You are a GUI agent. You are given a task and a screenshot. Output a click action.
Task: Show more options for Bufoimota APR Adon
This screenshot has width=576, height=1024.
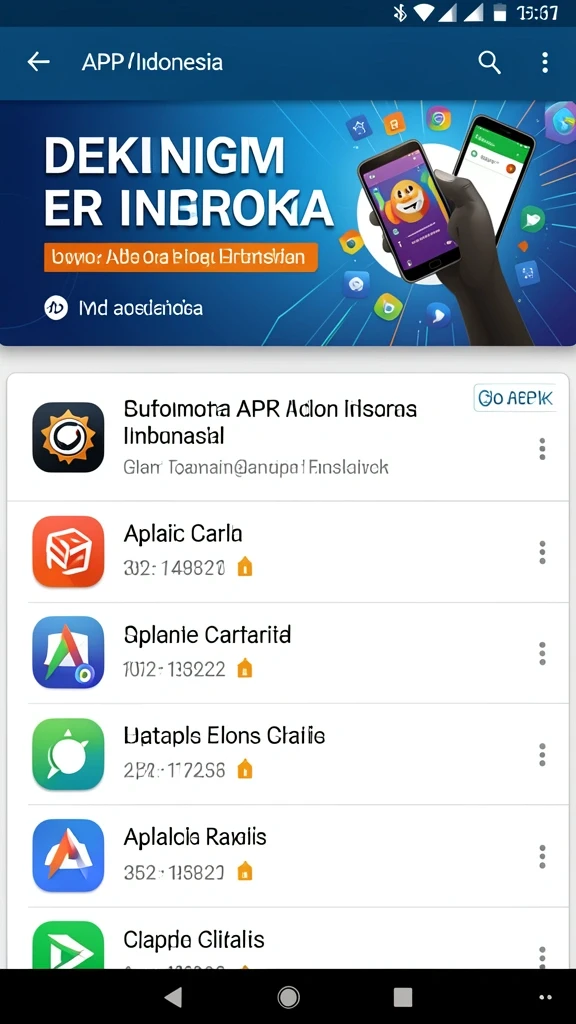pyautogui.click(x=542, y=449)
